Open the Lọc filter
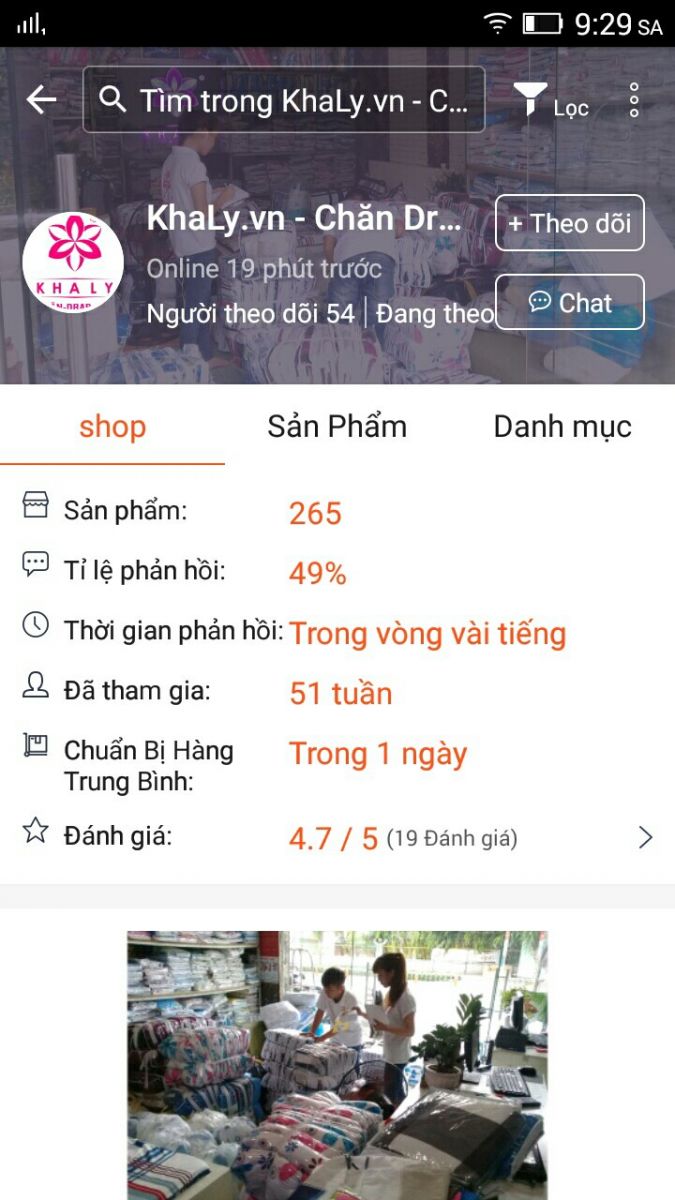Image resolution: width=675 pixels, height=1200 pixels. click(549, 101)
